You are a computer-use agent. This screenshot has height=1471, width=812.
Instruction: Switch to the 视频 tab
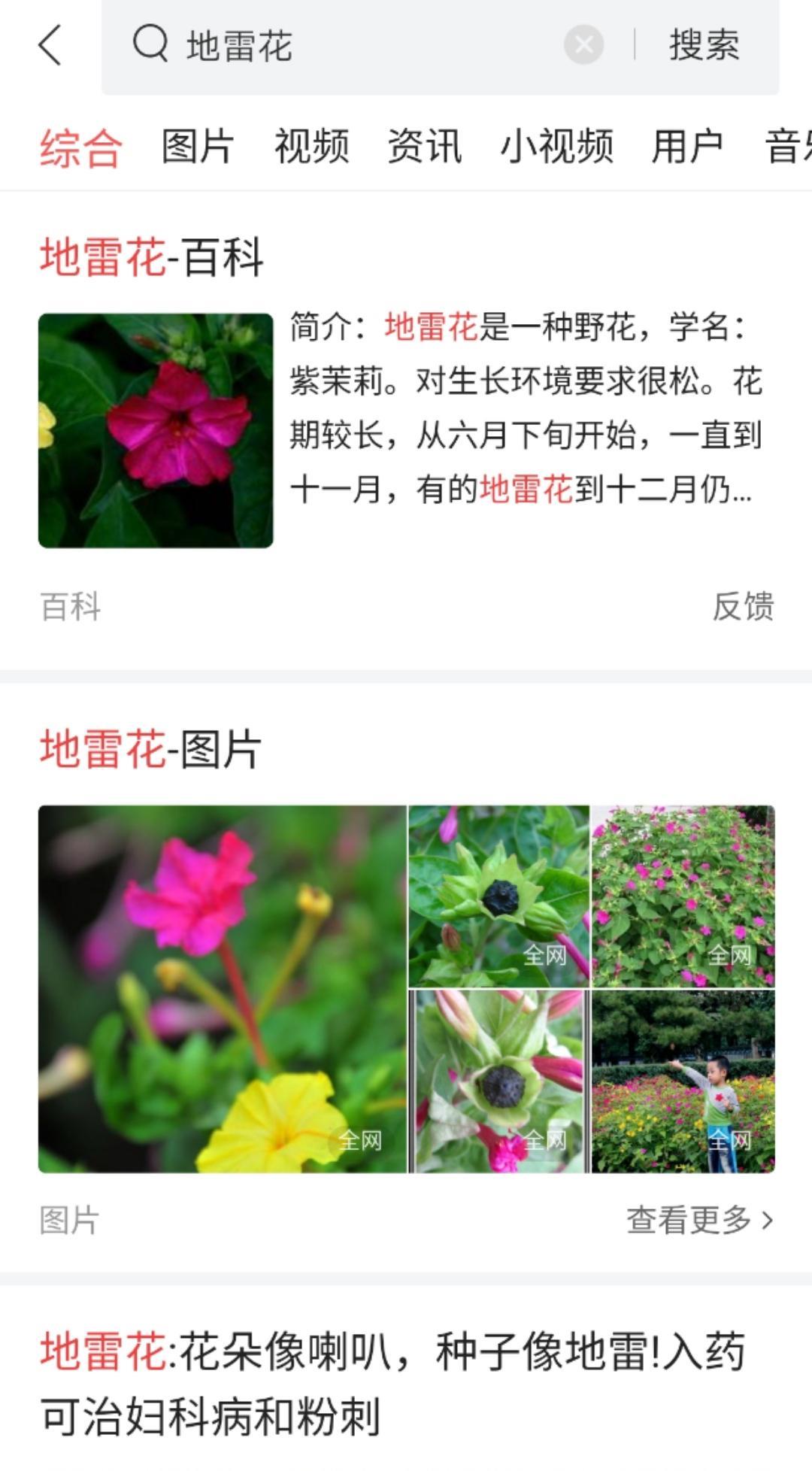[x=311, y=146]
